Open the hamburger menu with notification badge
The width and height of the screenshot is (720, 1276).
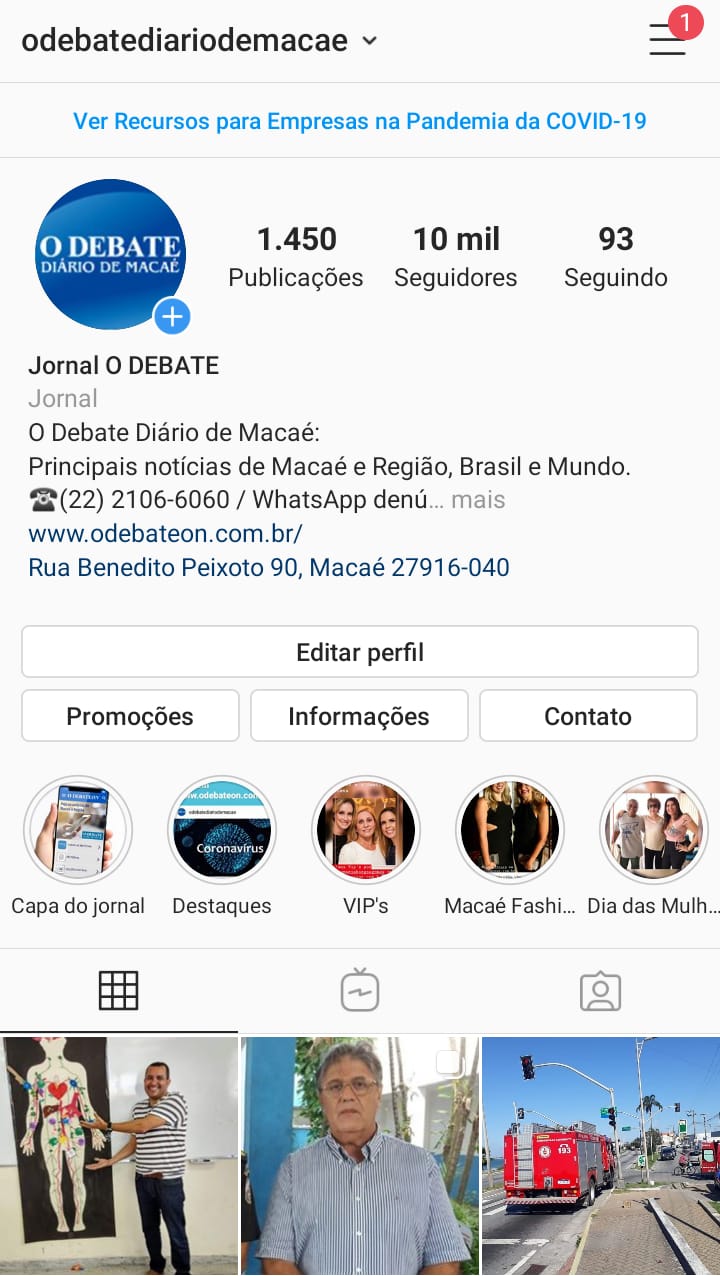tap(666, 40)
